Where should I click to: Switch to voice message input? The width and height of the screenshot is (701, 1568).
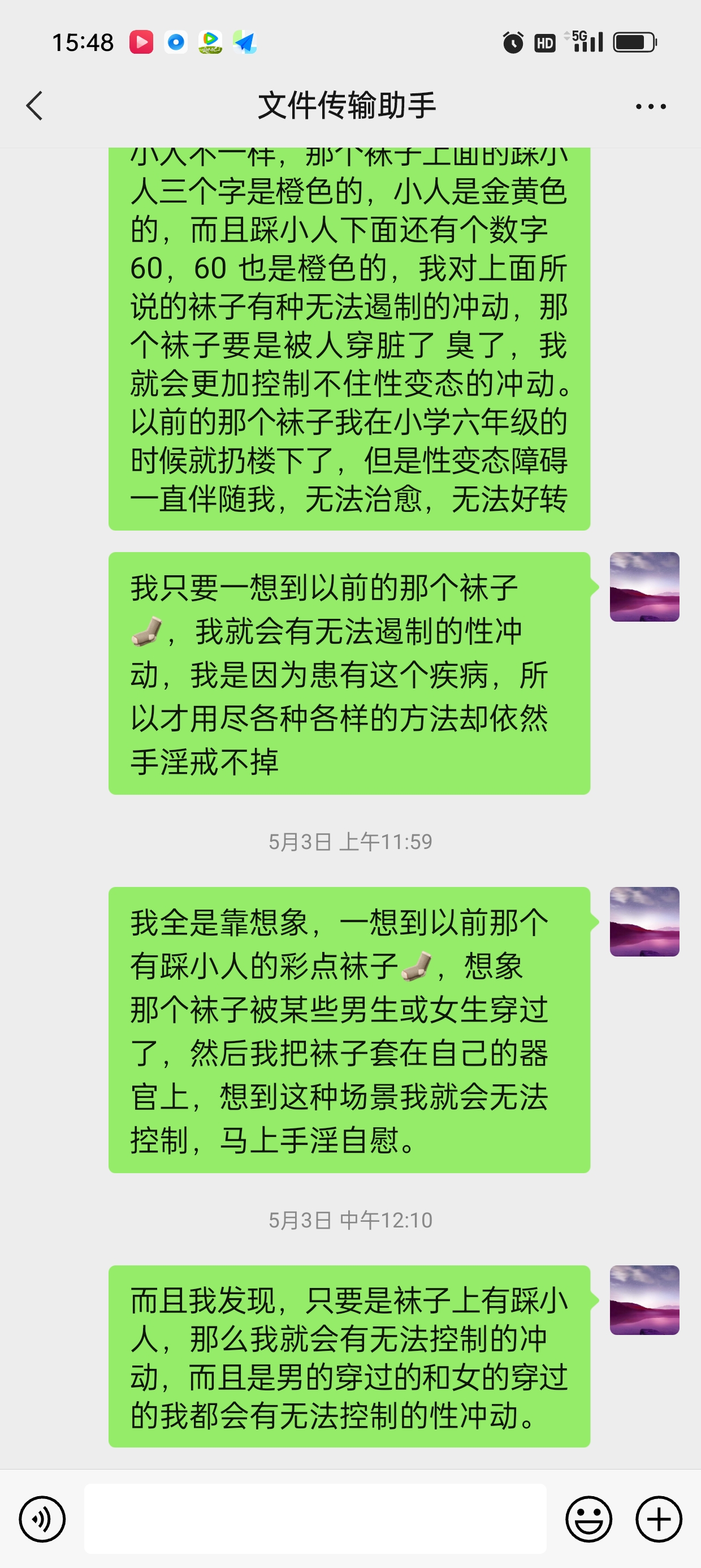click(x=42, y=1519)
